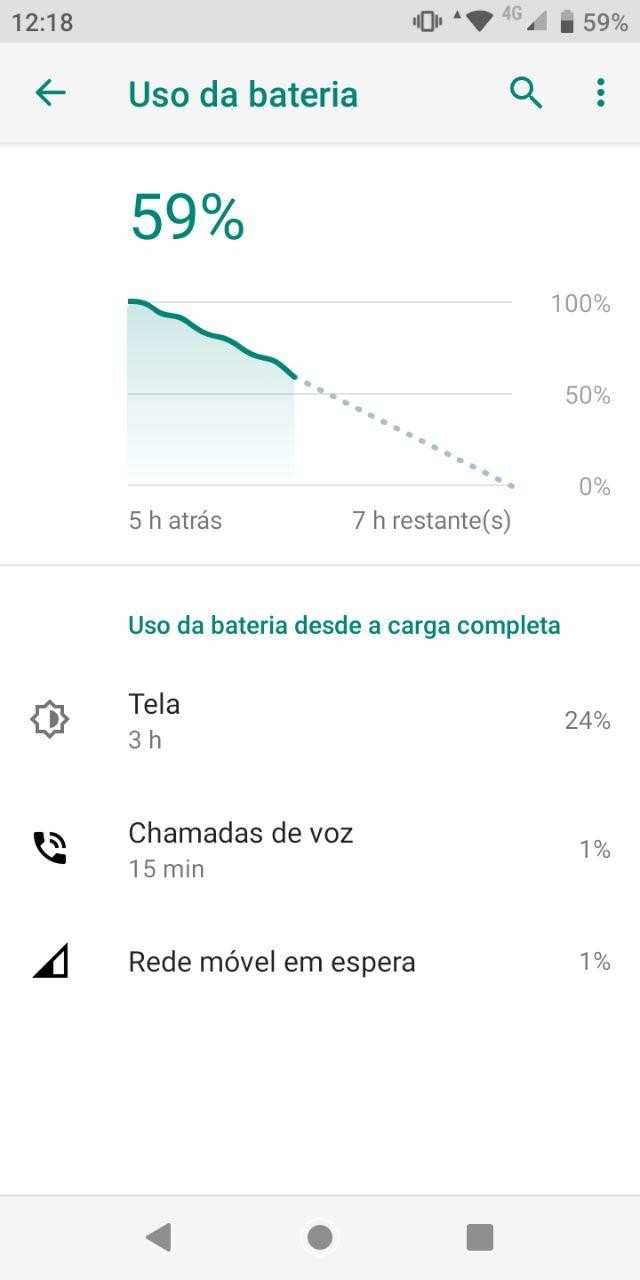Go back using the top arrow
The image size is (640, 1280).
tap(50, 93)
